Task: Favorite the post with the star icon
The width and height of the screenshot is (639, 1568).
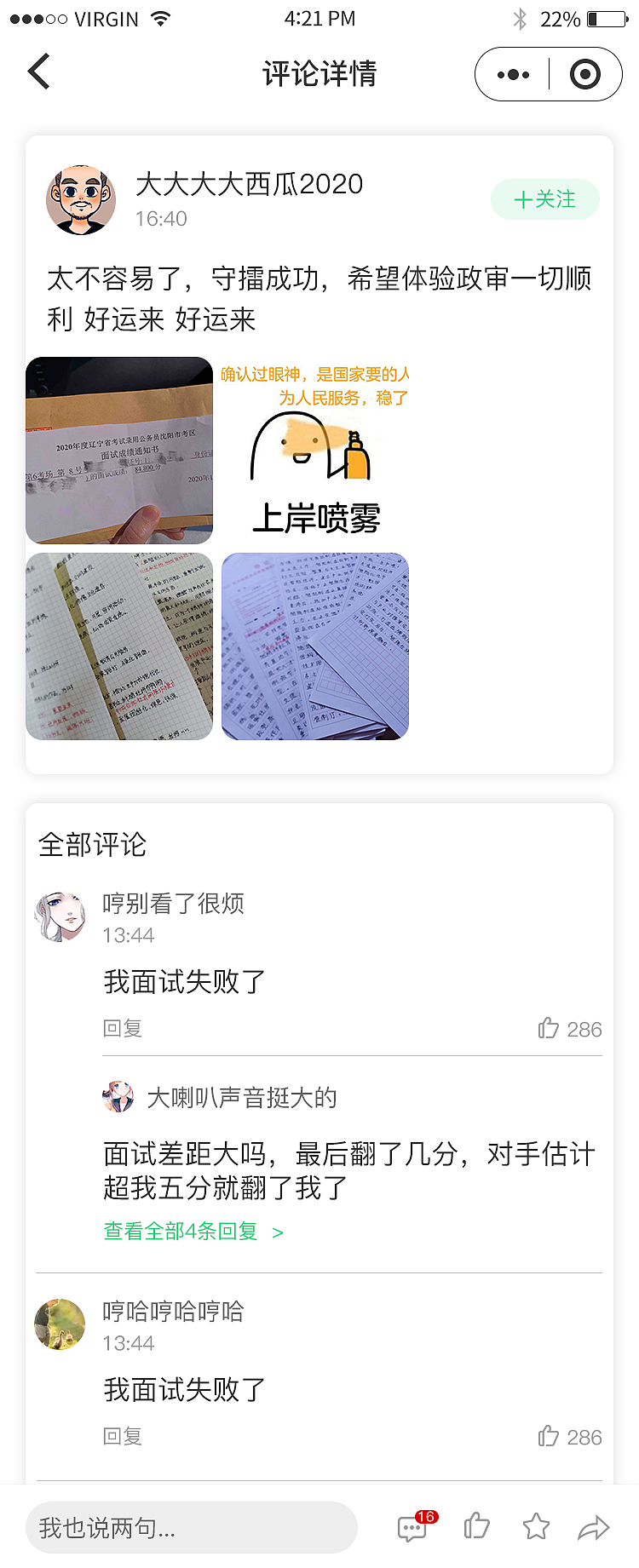Action: point(538,1526)
